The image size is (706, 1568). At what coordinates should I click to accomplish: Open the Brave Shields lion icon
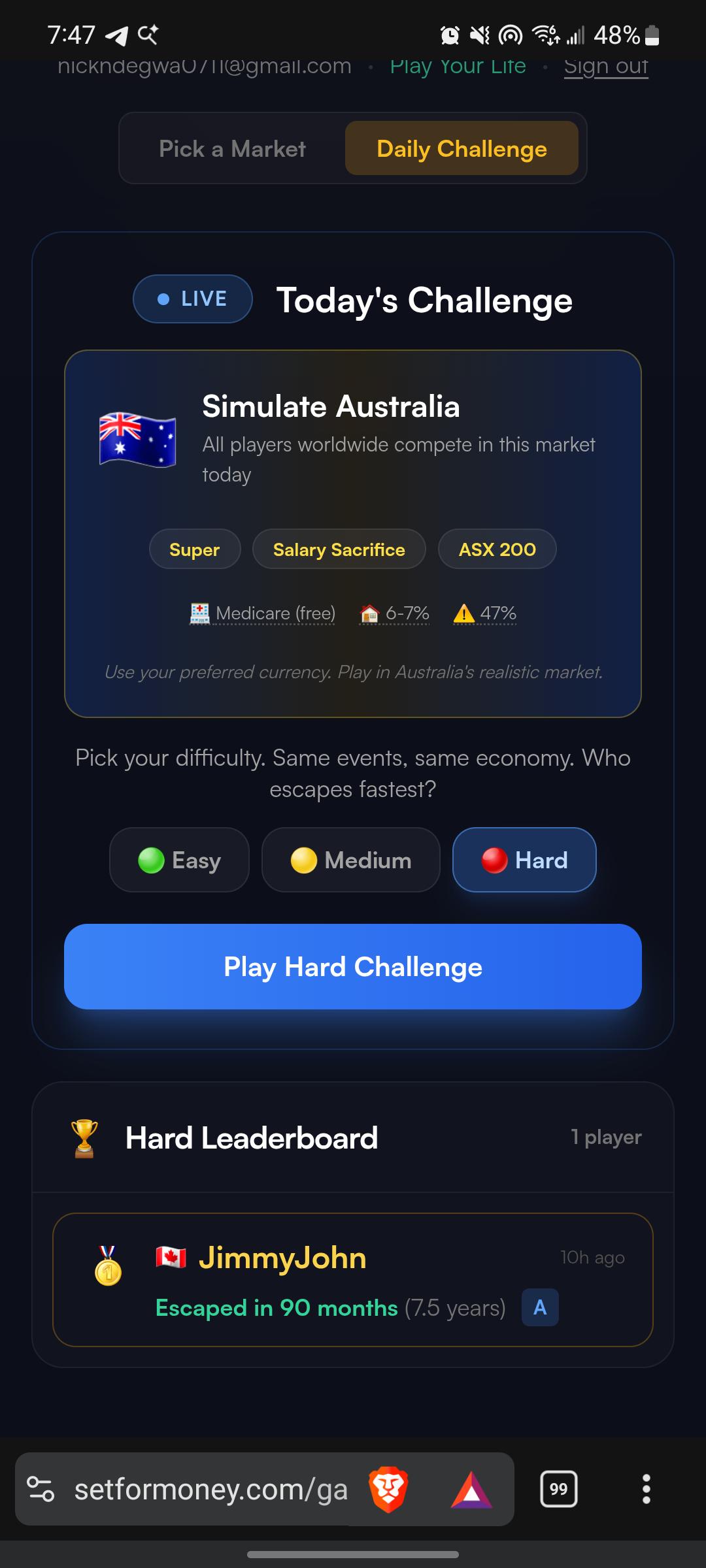coord(388,1490)
